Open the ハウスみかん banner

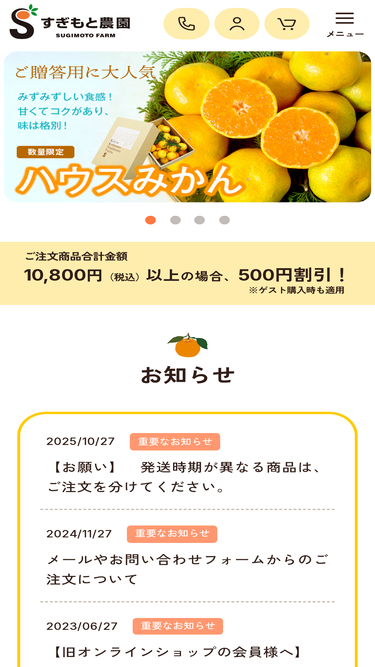pos(188,127)
